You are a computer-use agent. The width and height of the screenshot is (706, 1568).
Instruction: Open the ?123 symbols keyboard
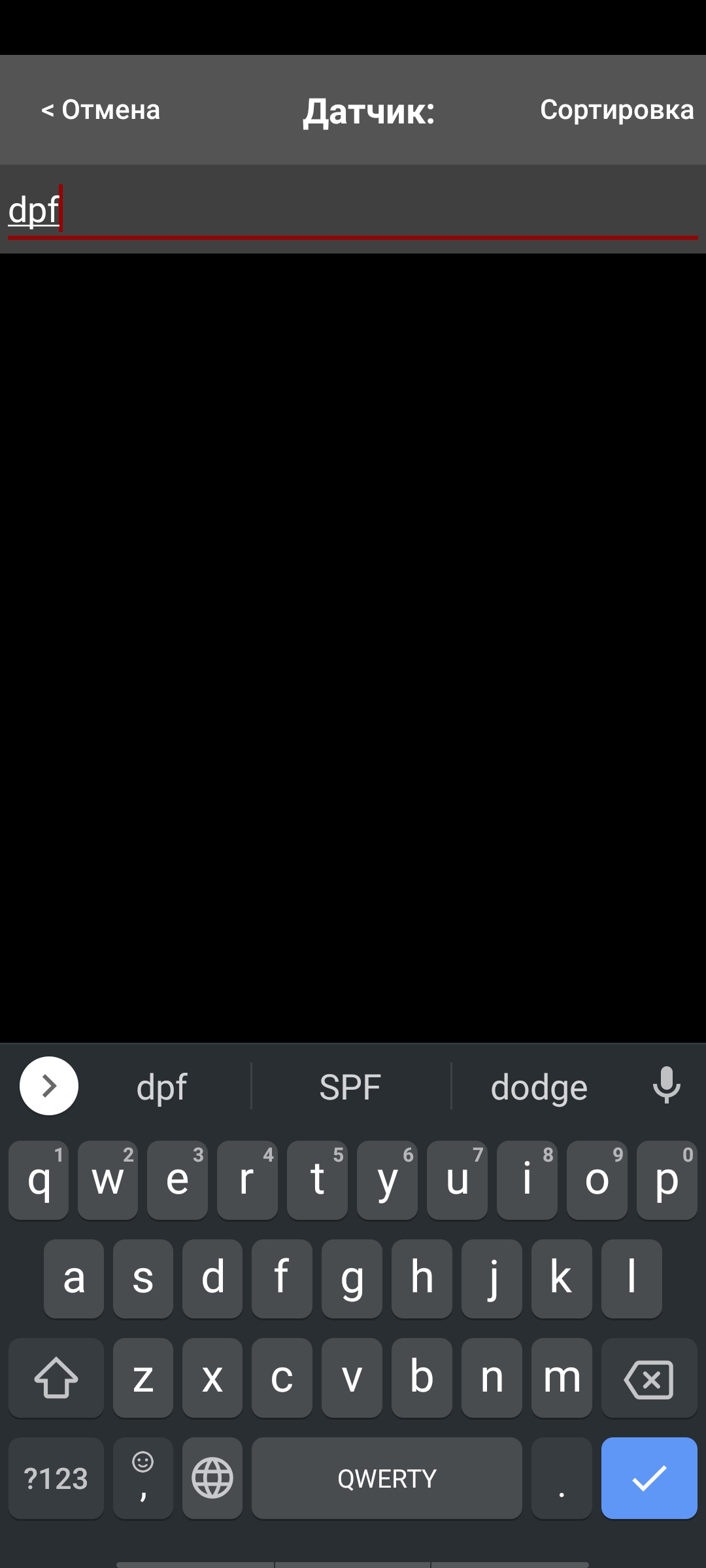[x=56, y=1478]
